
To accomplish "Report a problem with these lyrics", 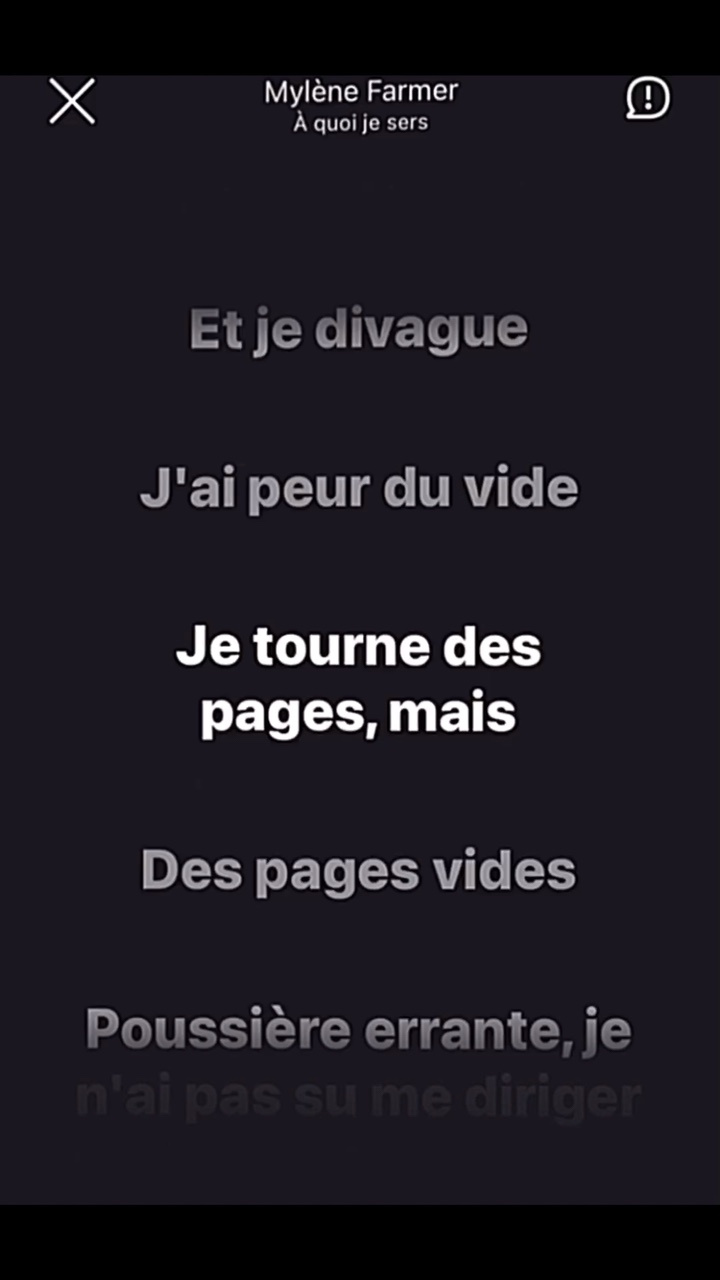I will coord(648,98).
